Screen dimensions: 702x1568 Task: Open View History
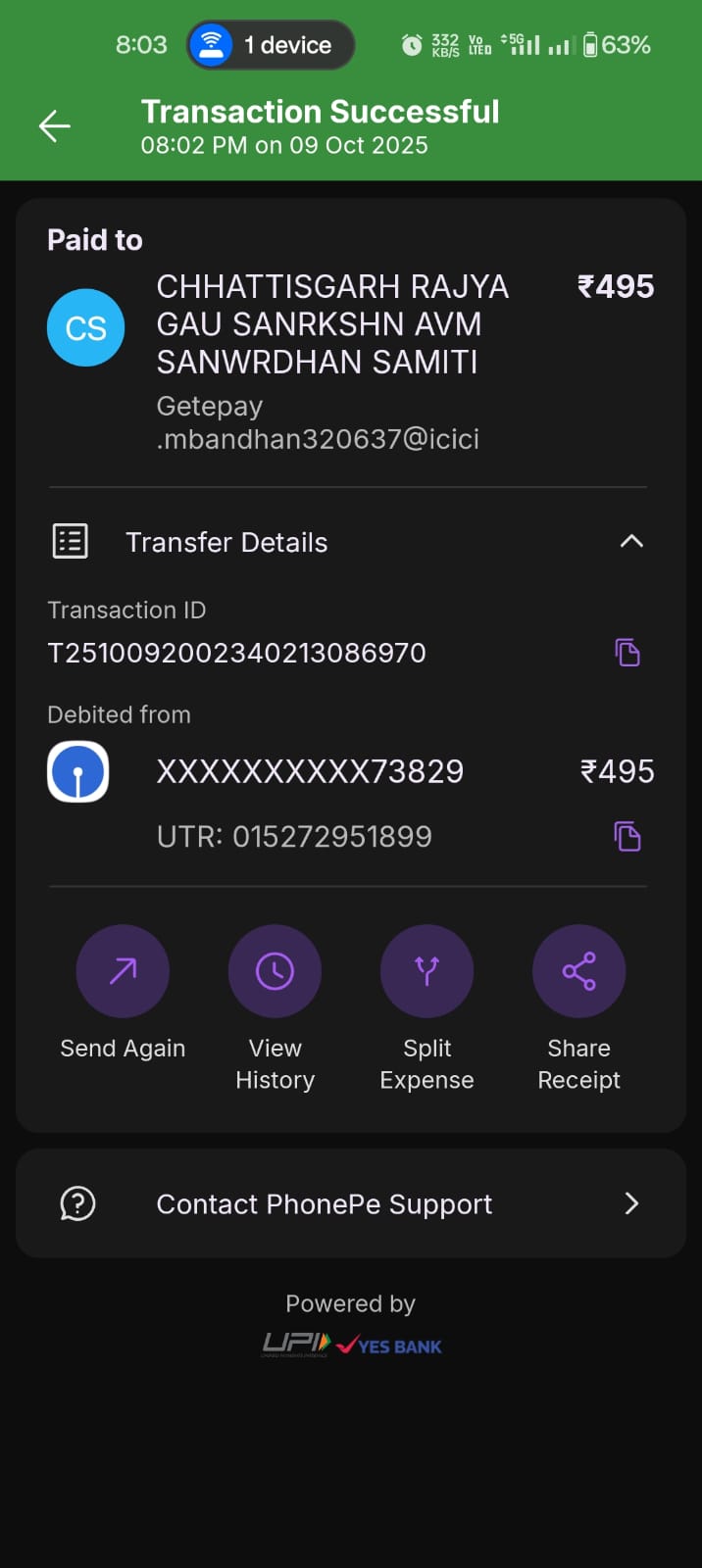pos(275,971)
